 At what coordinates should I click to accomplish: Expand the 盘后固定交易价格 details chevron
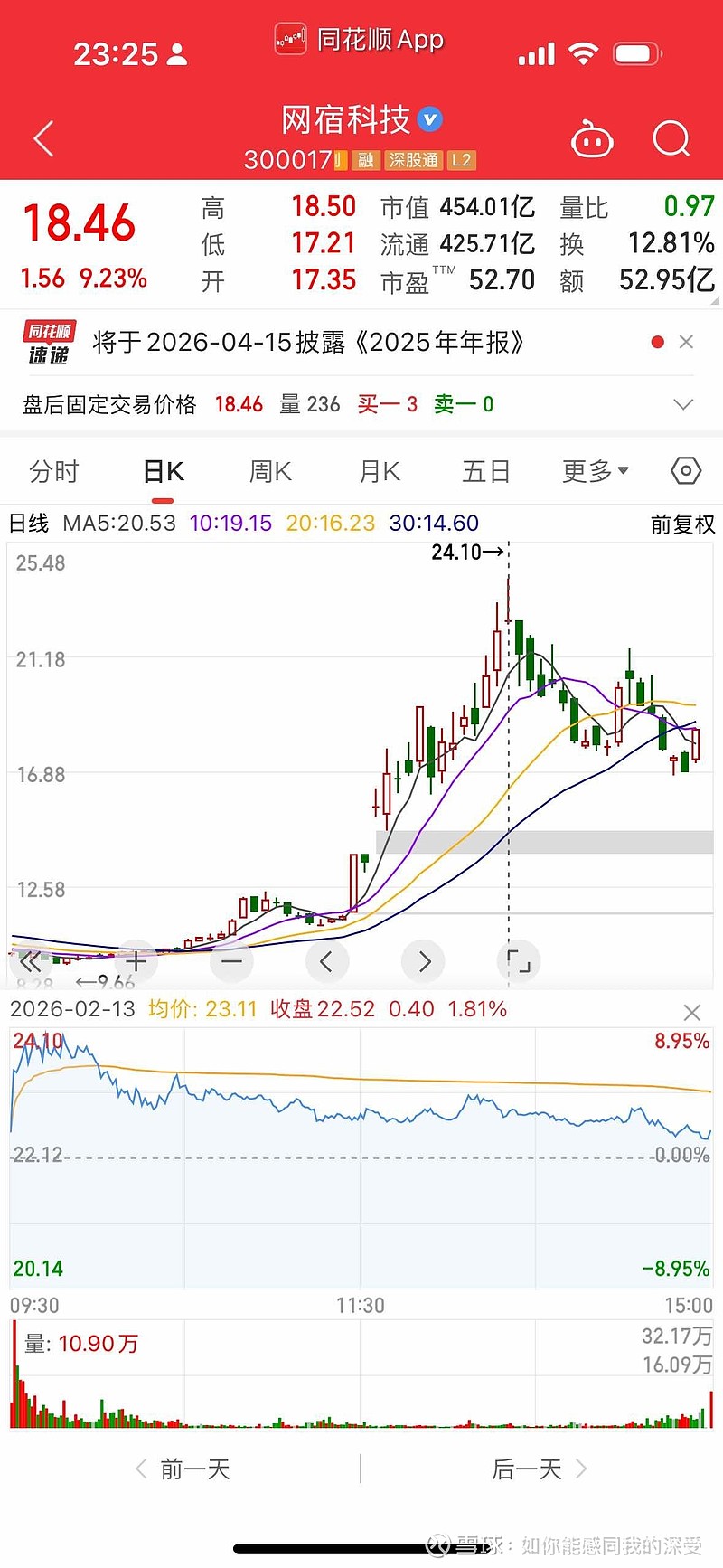coord(683,404)
